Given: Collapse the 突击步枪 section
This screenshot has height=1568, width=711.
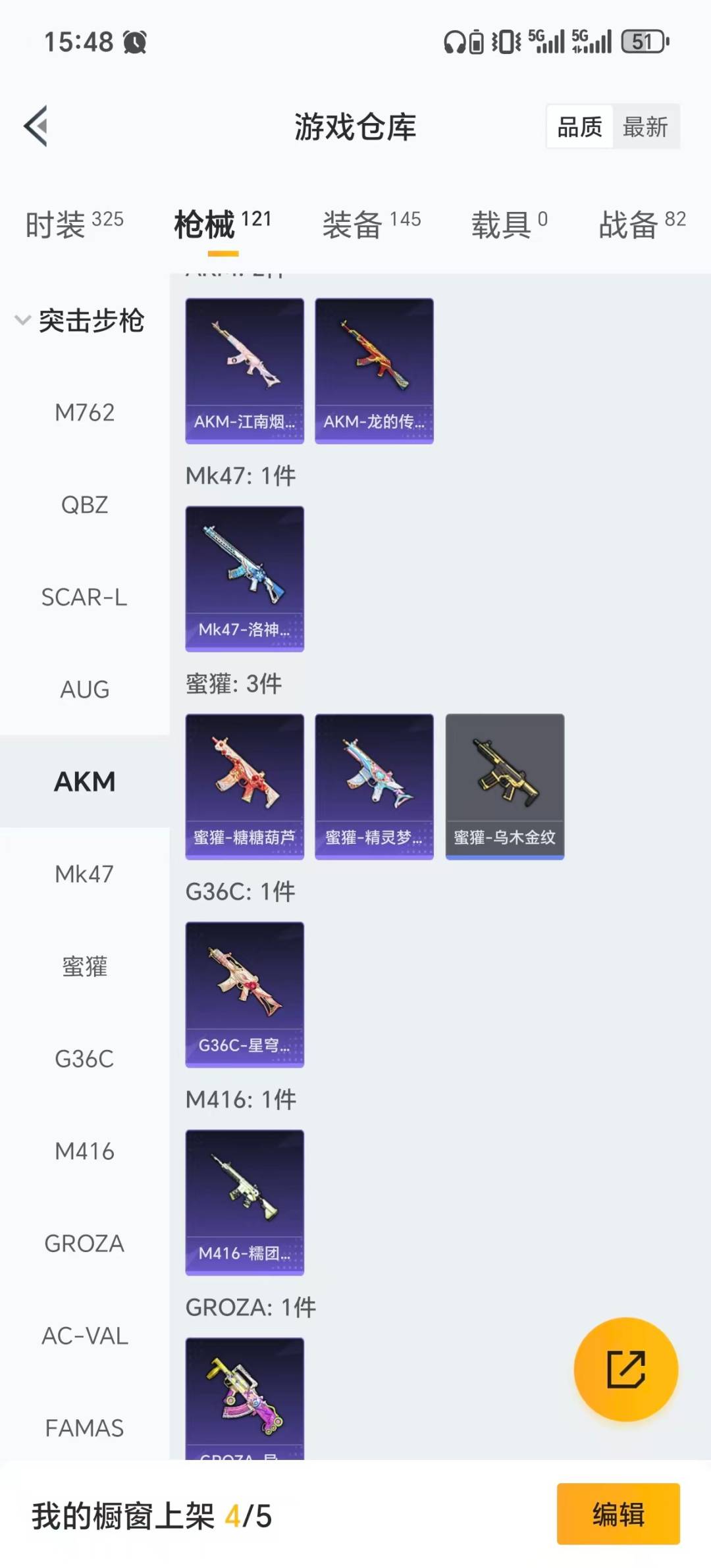Looking at the screenshot, I should [x=92, y=322].
